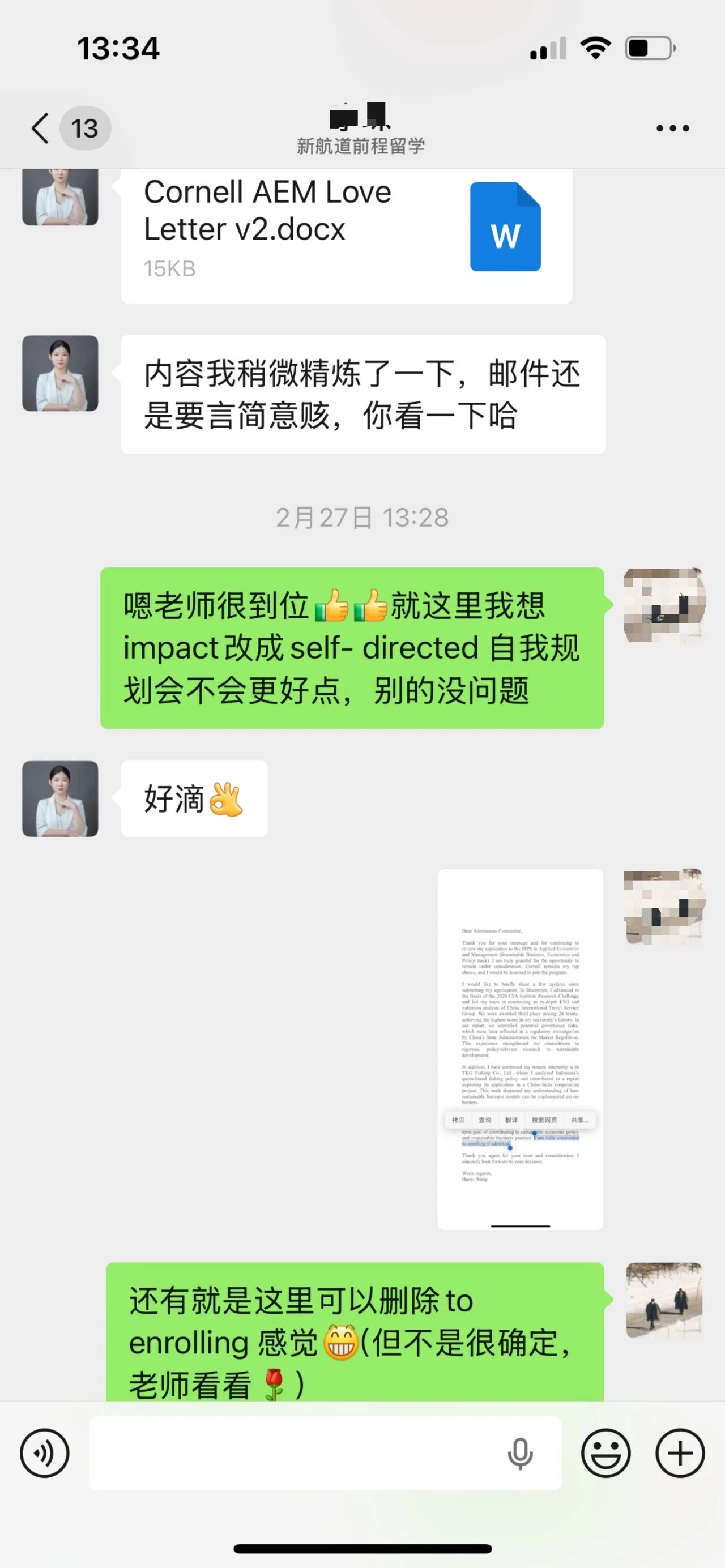Open teacher's profile from 好滴 message avatar
This screenshot has height=1568, width=725.
click(x=60, y=798)
